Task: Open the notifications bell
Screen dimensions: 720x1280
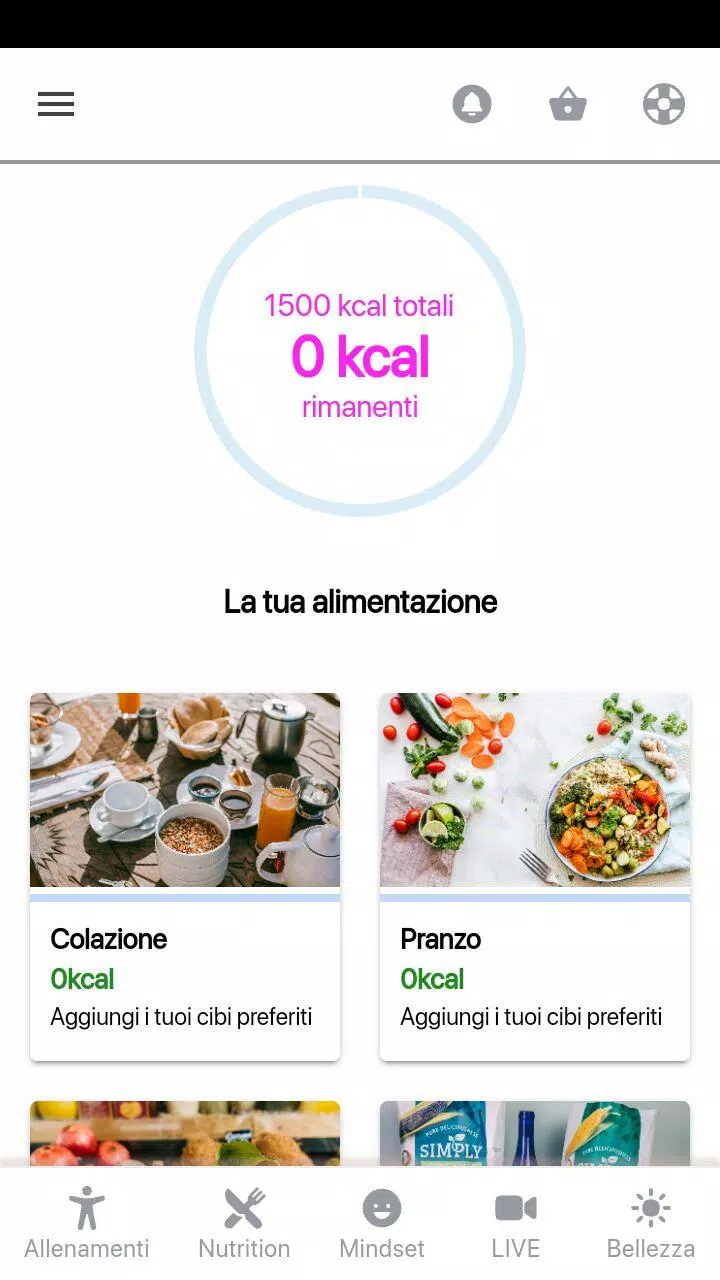Action: [x=472, y=104]
